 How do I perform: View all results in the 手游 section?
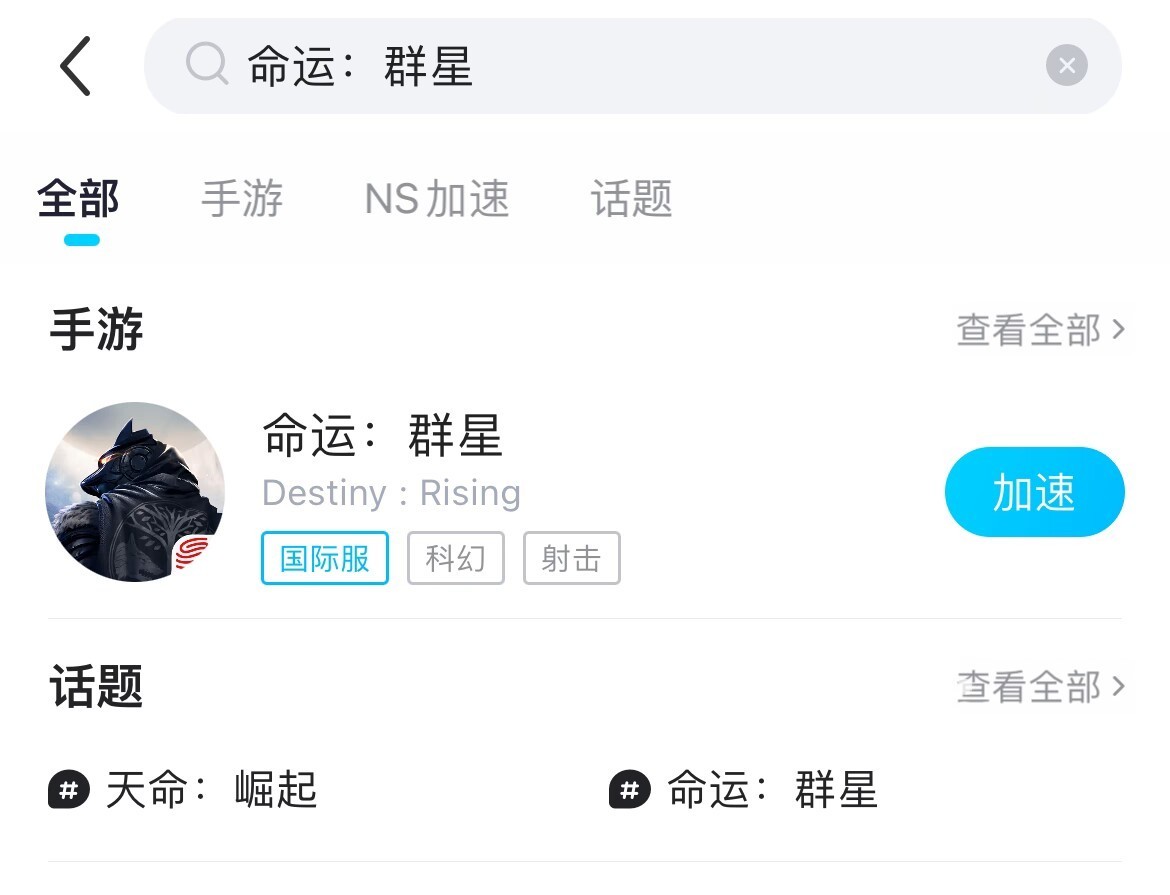tap(1040, 330)
